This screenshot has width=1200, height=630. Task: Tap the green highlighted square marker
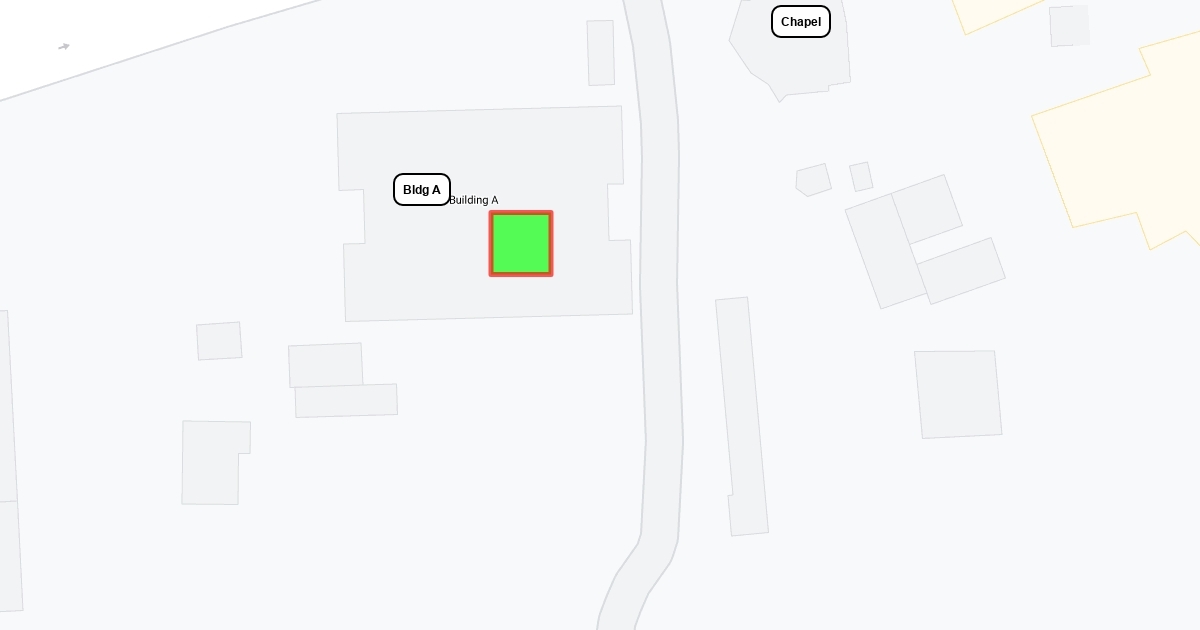[521, 243]
